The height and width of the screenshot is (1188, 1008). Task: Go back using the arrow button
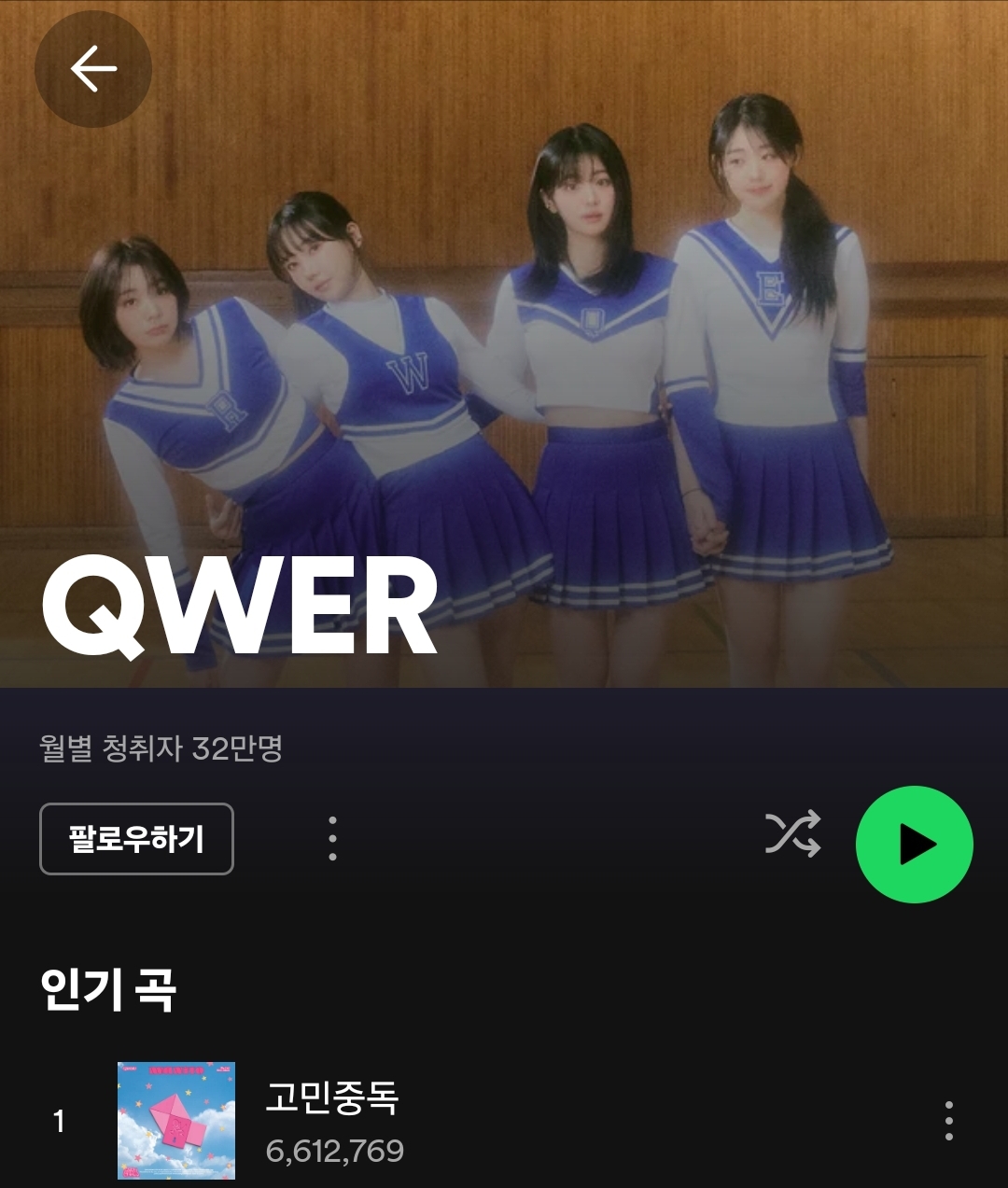pos(92,69)
